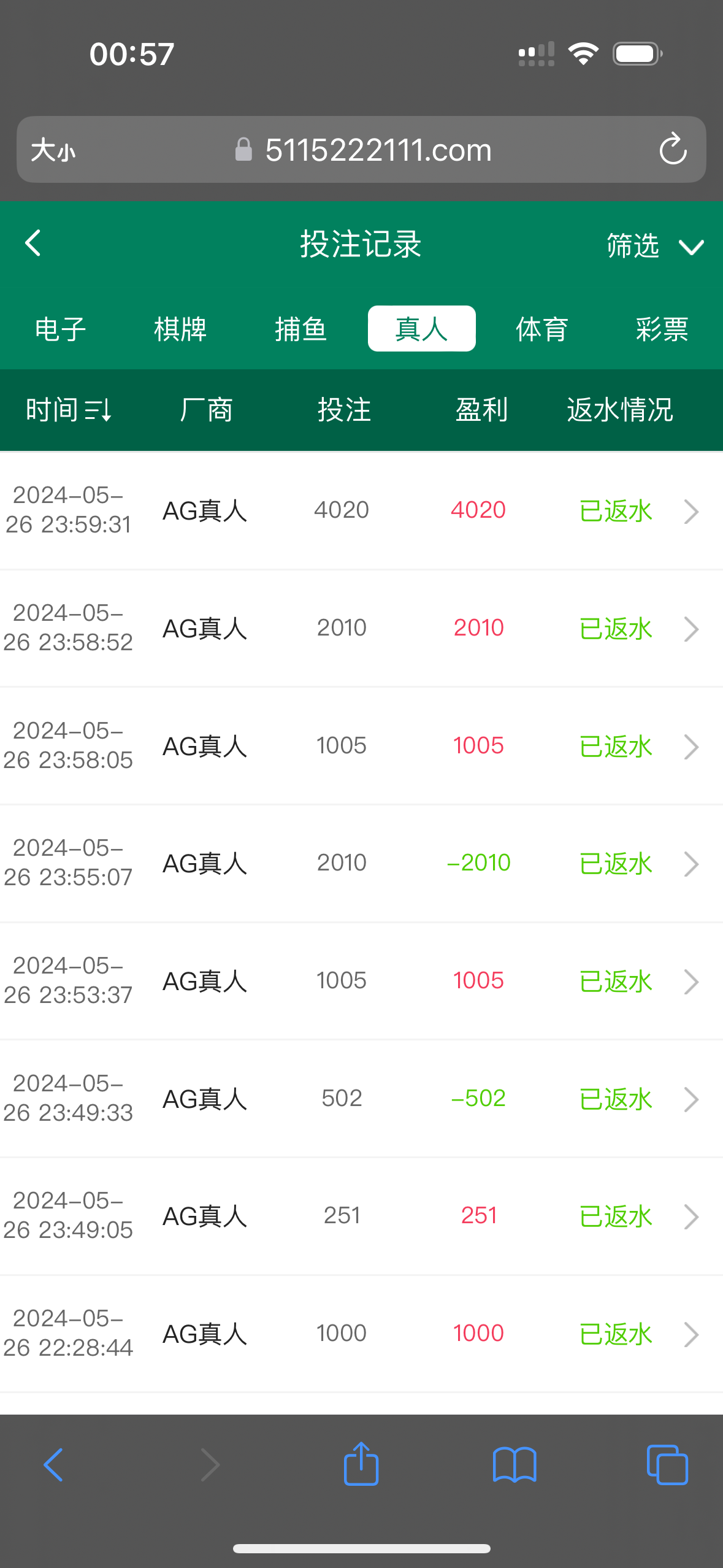Open the bet record at 23:53:37

point(690,982)
